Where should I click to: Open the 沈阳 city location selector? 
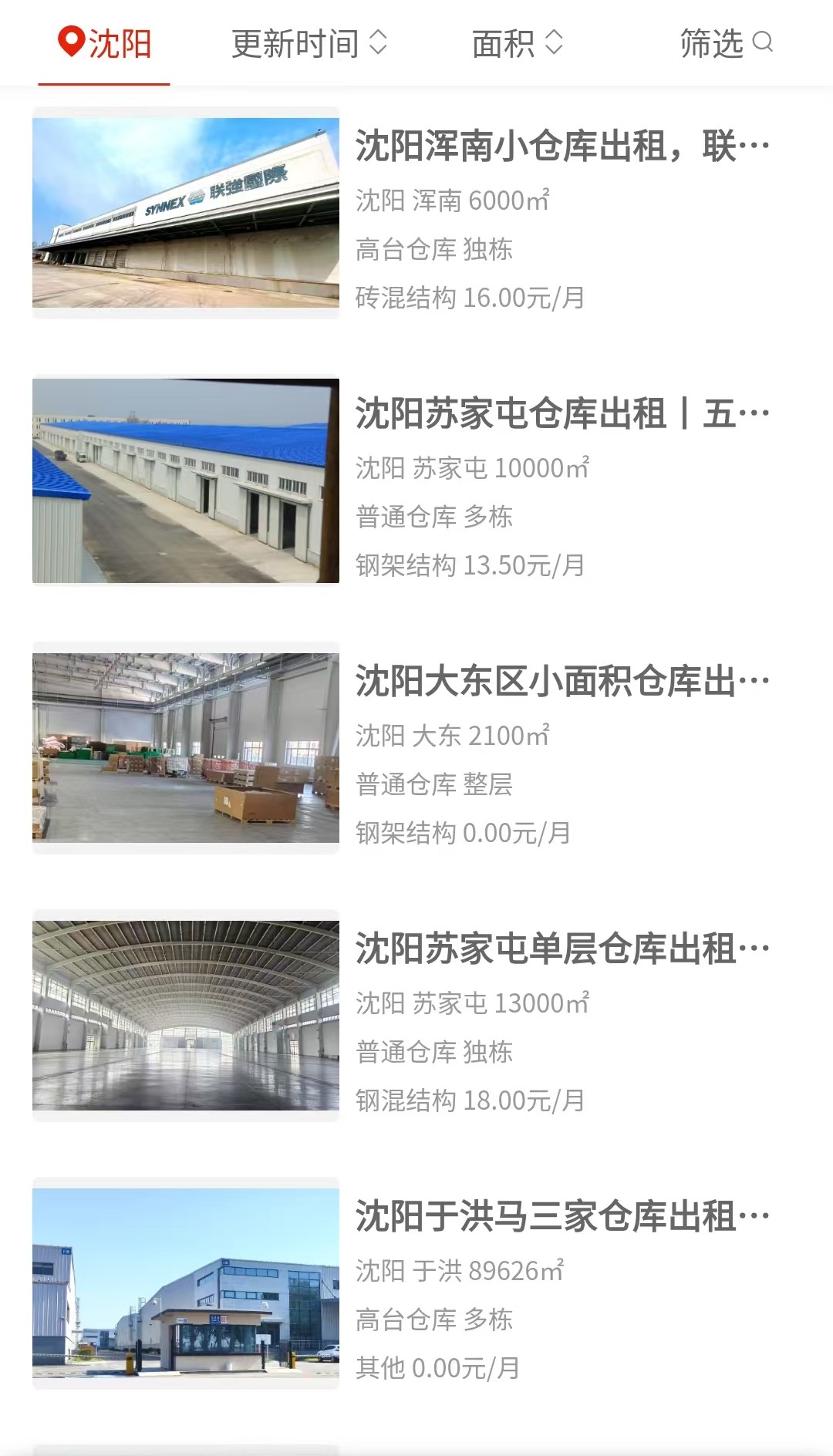point(105,43)
